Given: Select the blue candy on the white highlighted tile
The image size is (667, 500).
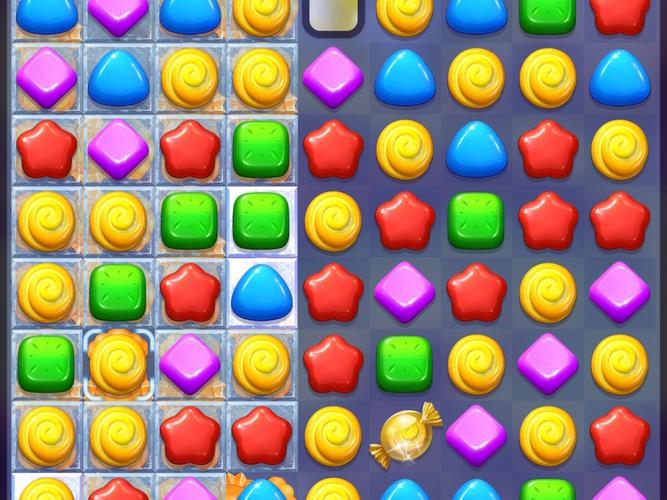Looking at the screenshot, I should point(261,292).
